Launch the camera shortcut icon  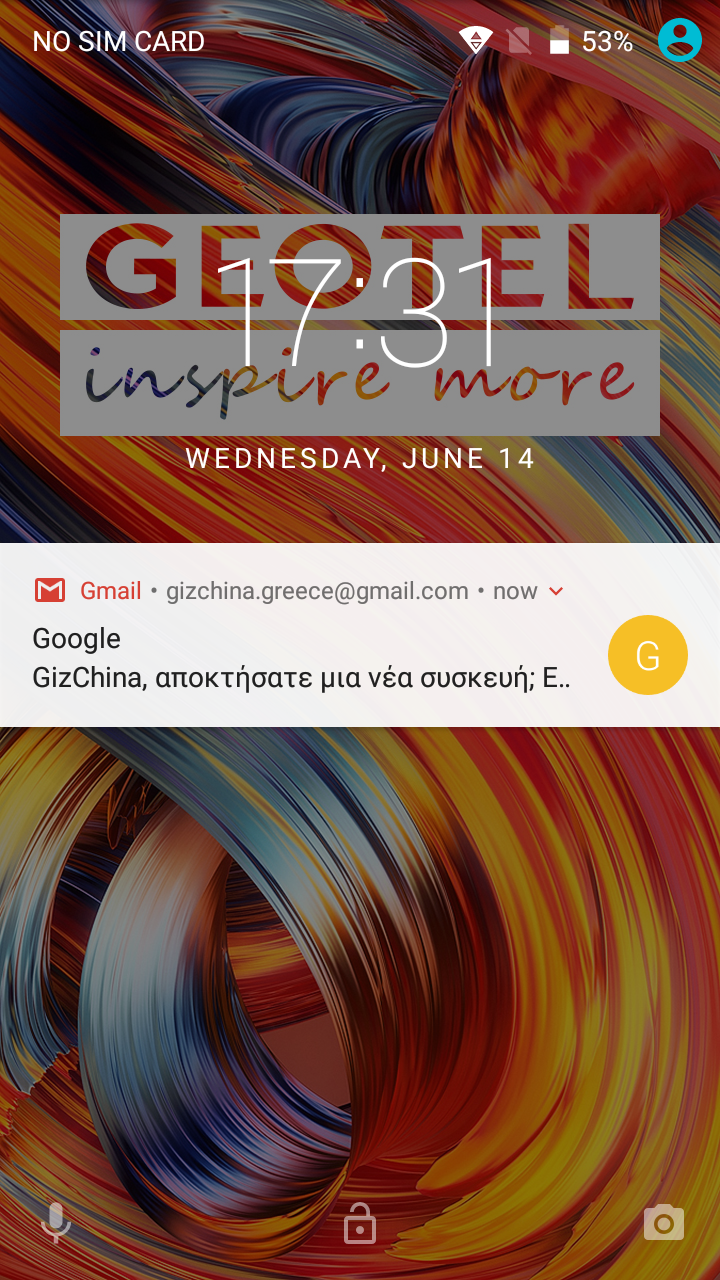point(664,1222)
